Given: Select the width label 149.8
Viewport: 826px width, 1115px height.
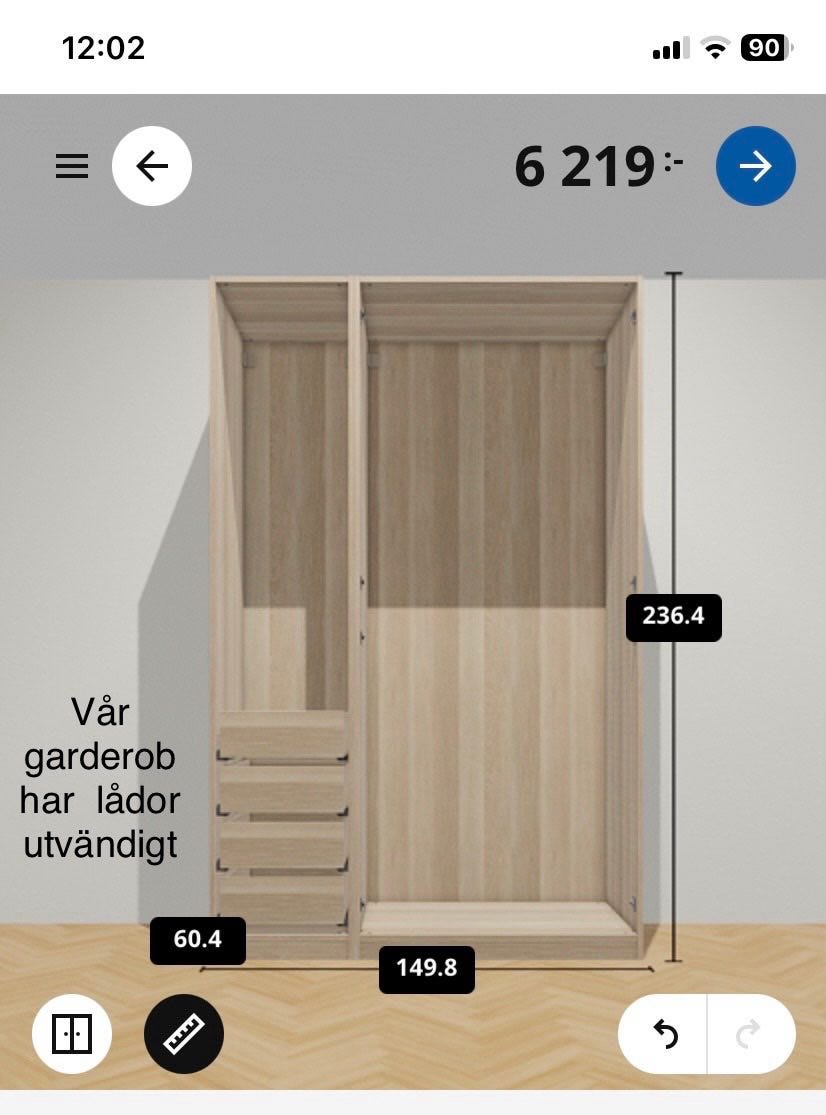Looking at the screenshot, I should click(428, 967).
